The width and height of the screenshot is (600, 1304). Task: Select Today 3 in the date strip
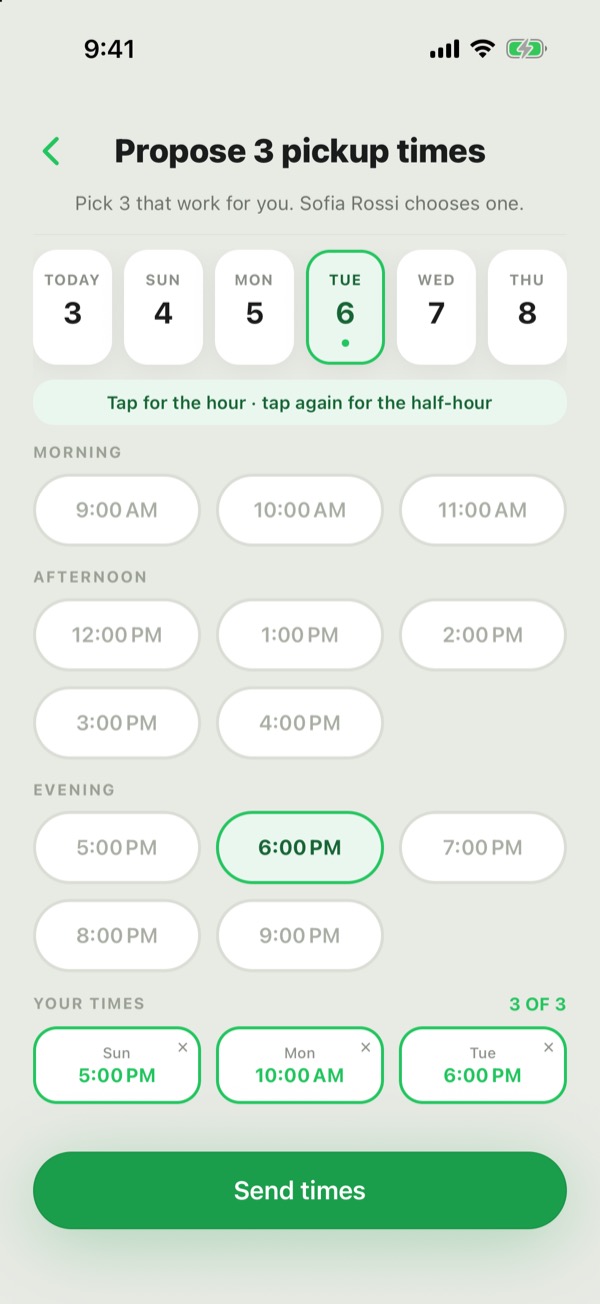pyautogui.click(x=72, y=307)
